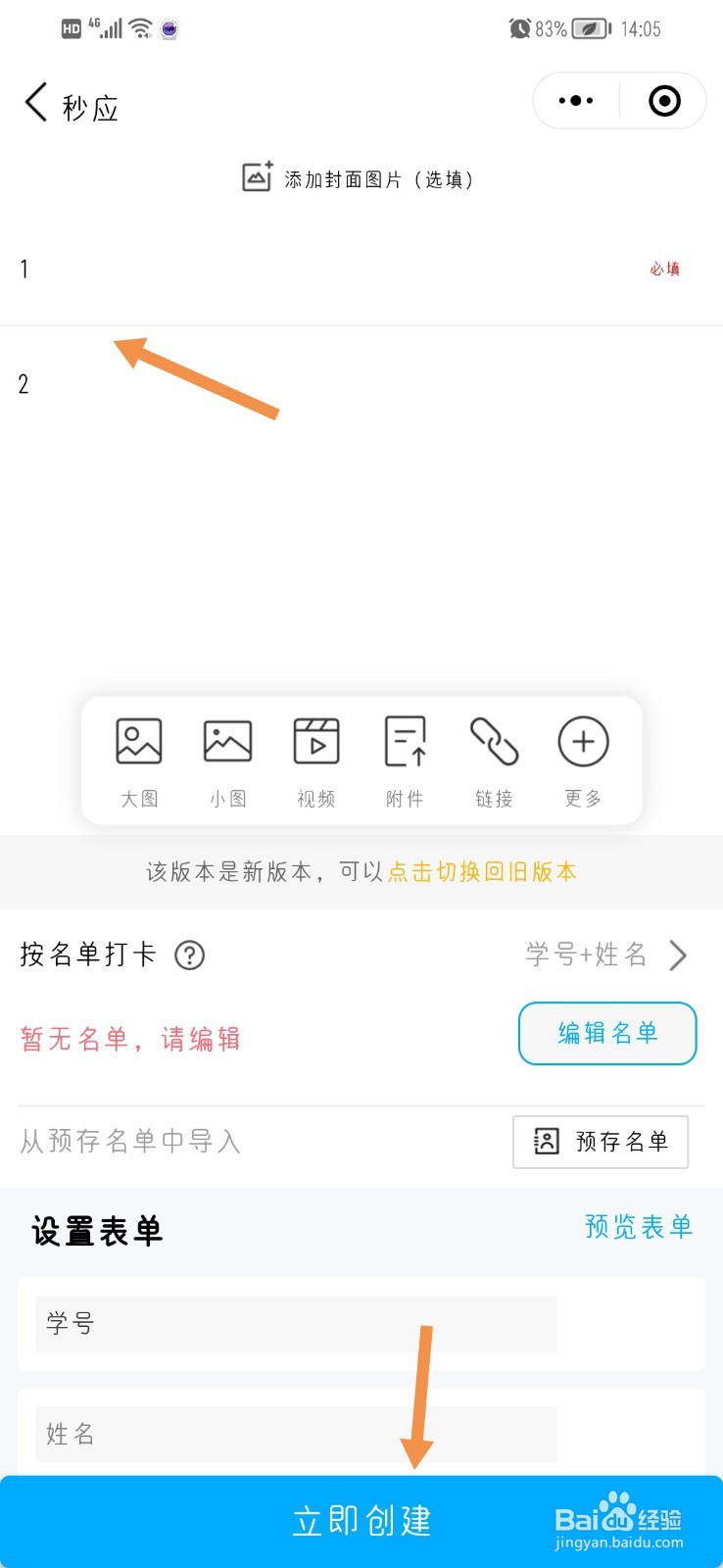Insert a video (视频)
723x1568 pixels.
[316, 762]
